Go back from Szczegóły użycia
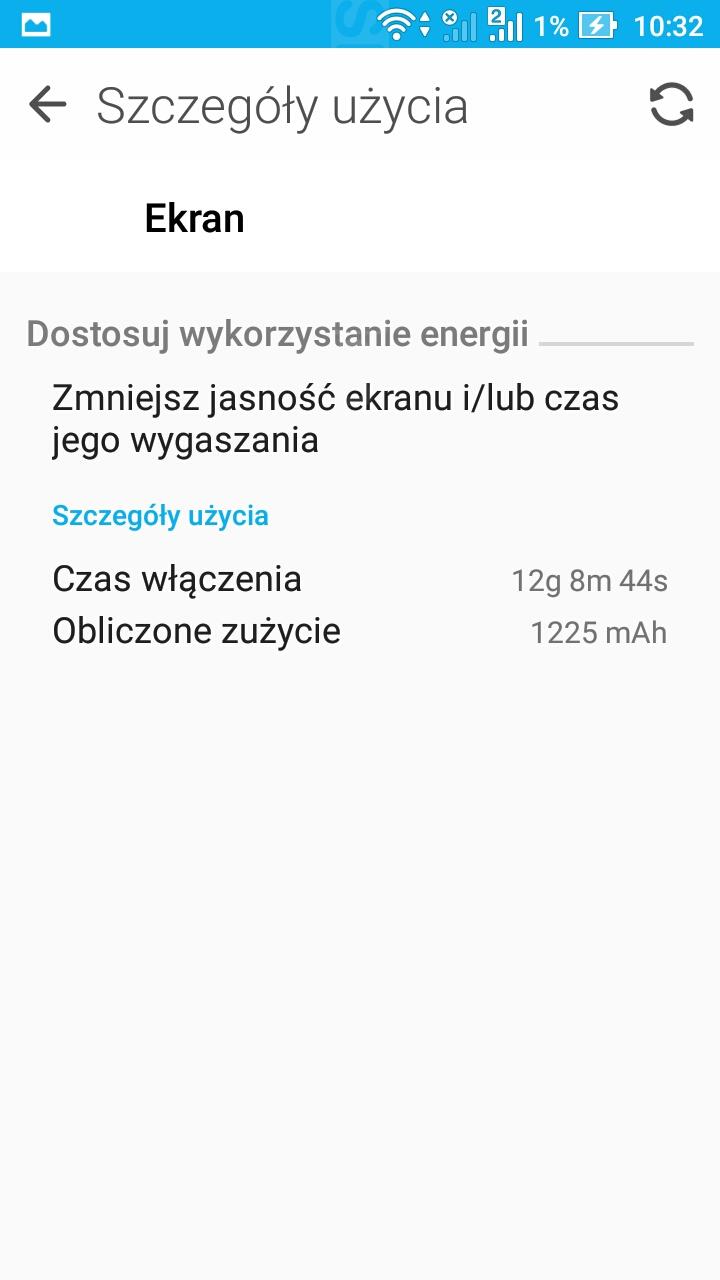This screenshot has height=1280, width=720. pyautogui.click(x=47, y=105)
